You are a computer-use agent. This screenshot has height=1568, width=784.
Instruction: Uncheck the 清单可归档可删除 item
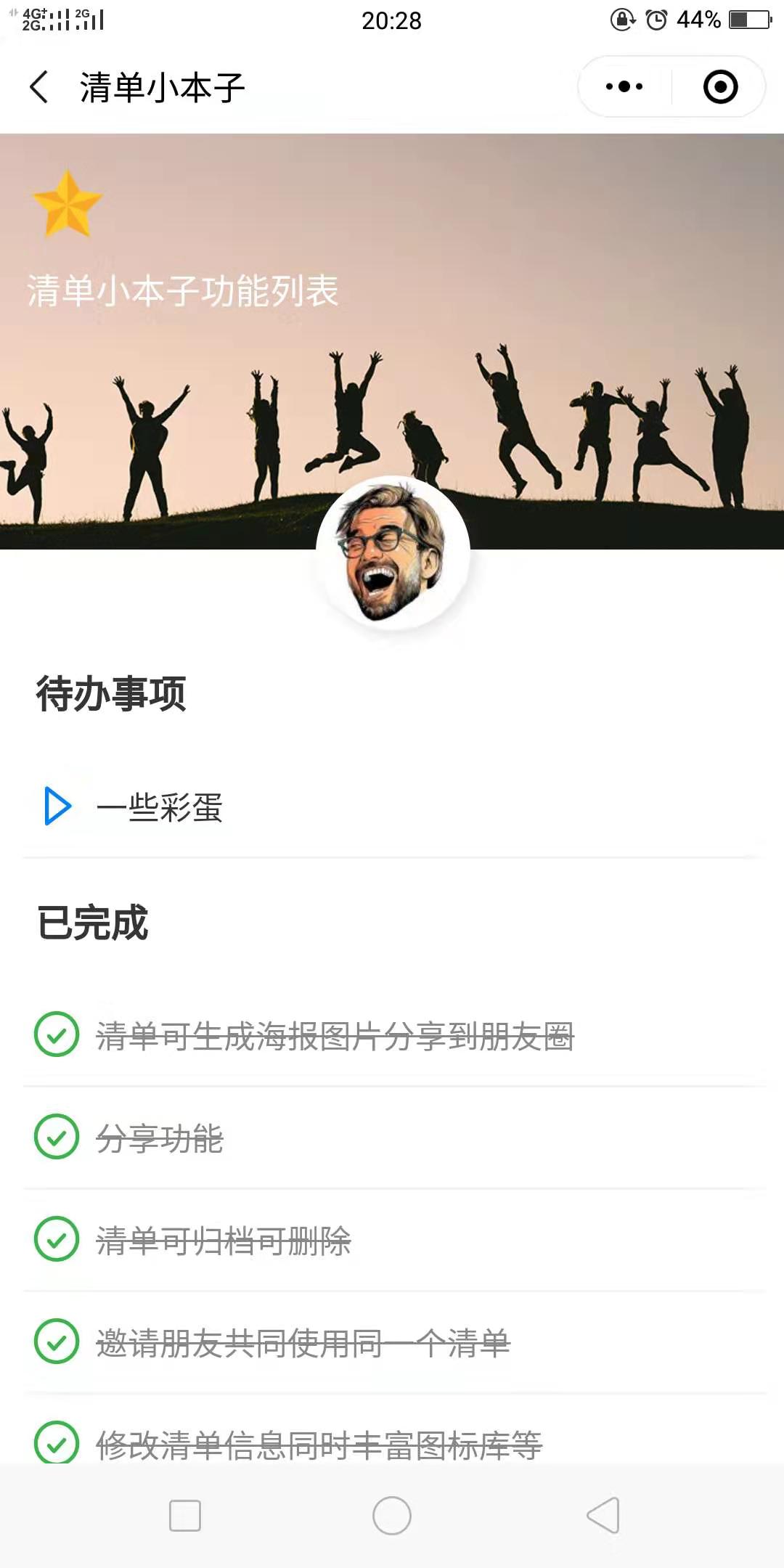pyautogui.click(x=57, y=1239)
